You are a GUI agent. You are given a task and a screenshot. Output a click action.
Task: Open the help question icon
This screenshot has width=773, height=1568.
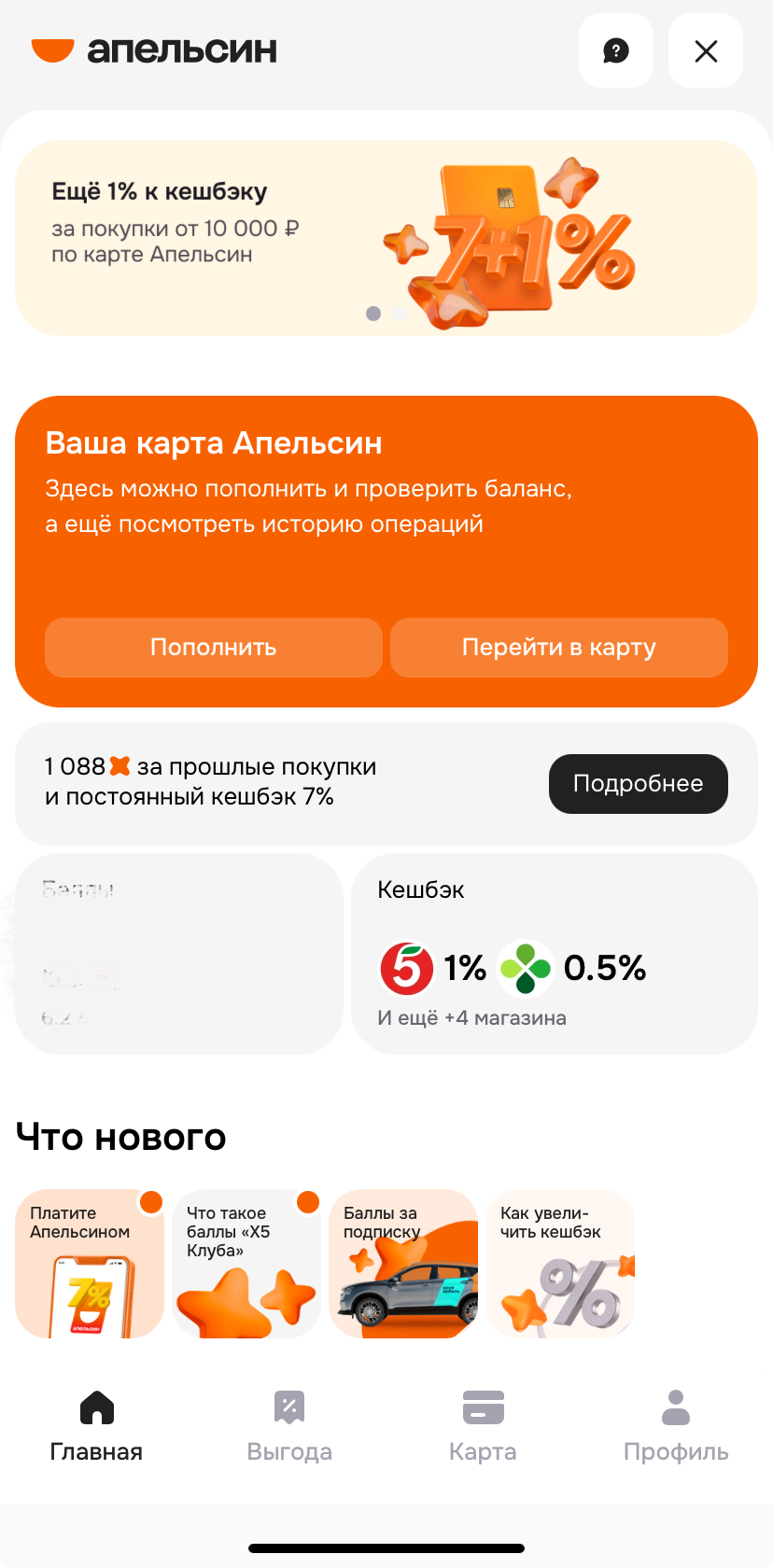(616, 50)
